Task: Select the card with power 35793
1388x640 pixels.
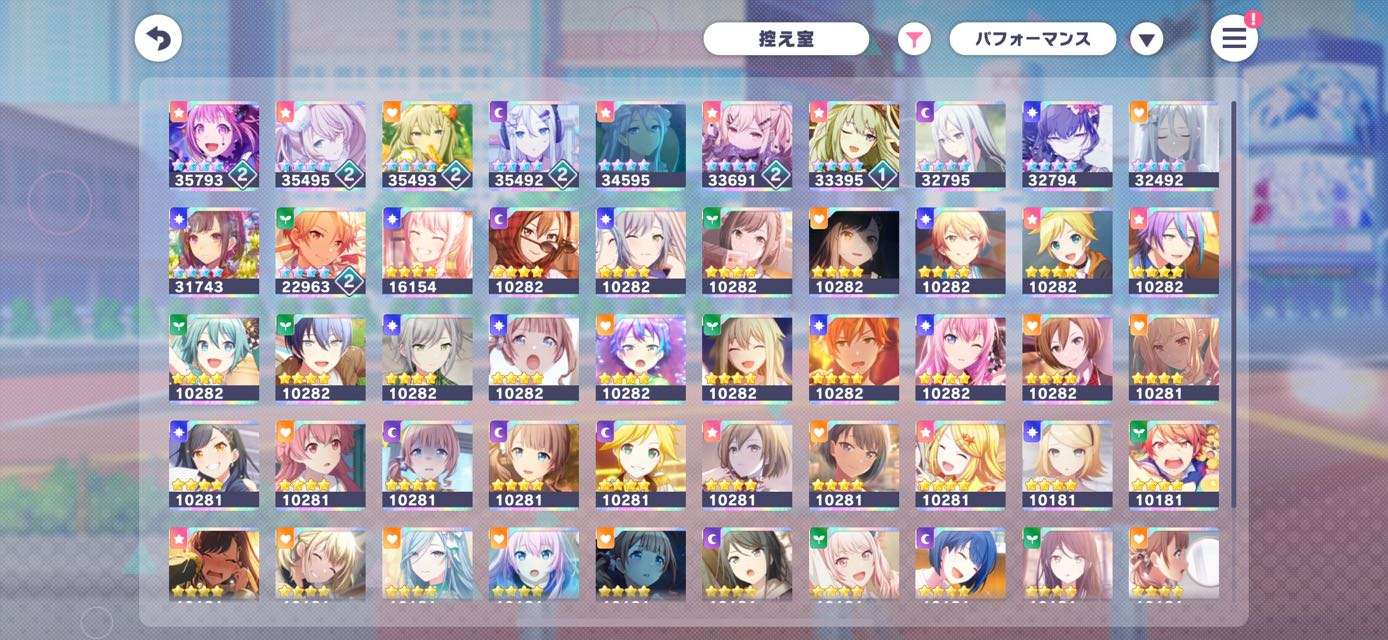Action: pos(214,145)
